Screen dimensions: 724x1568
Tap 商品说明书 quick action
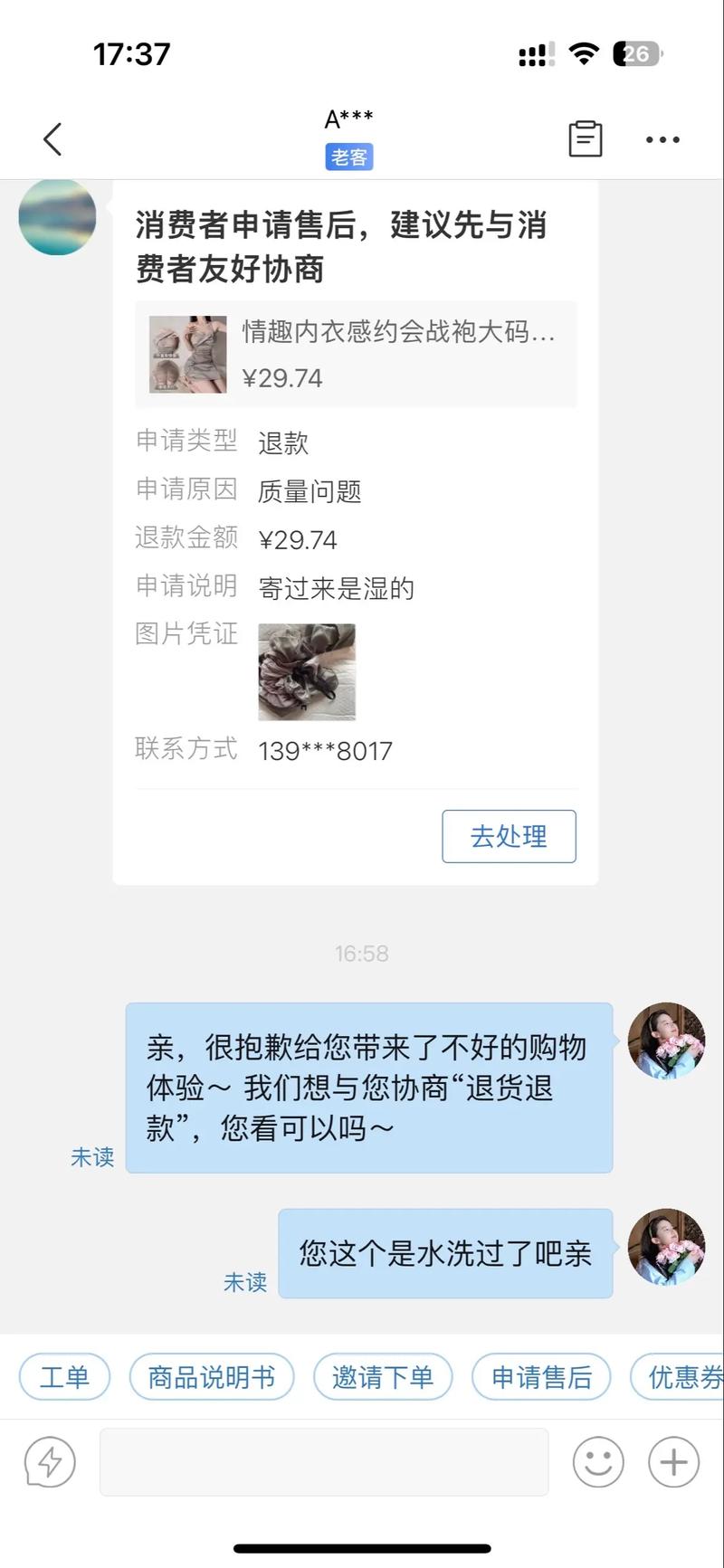212,1376
